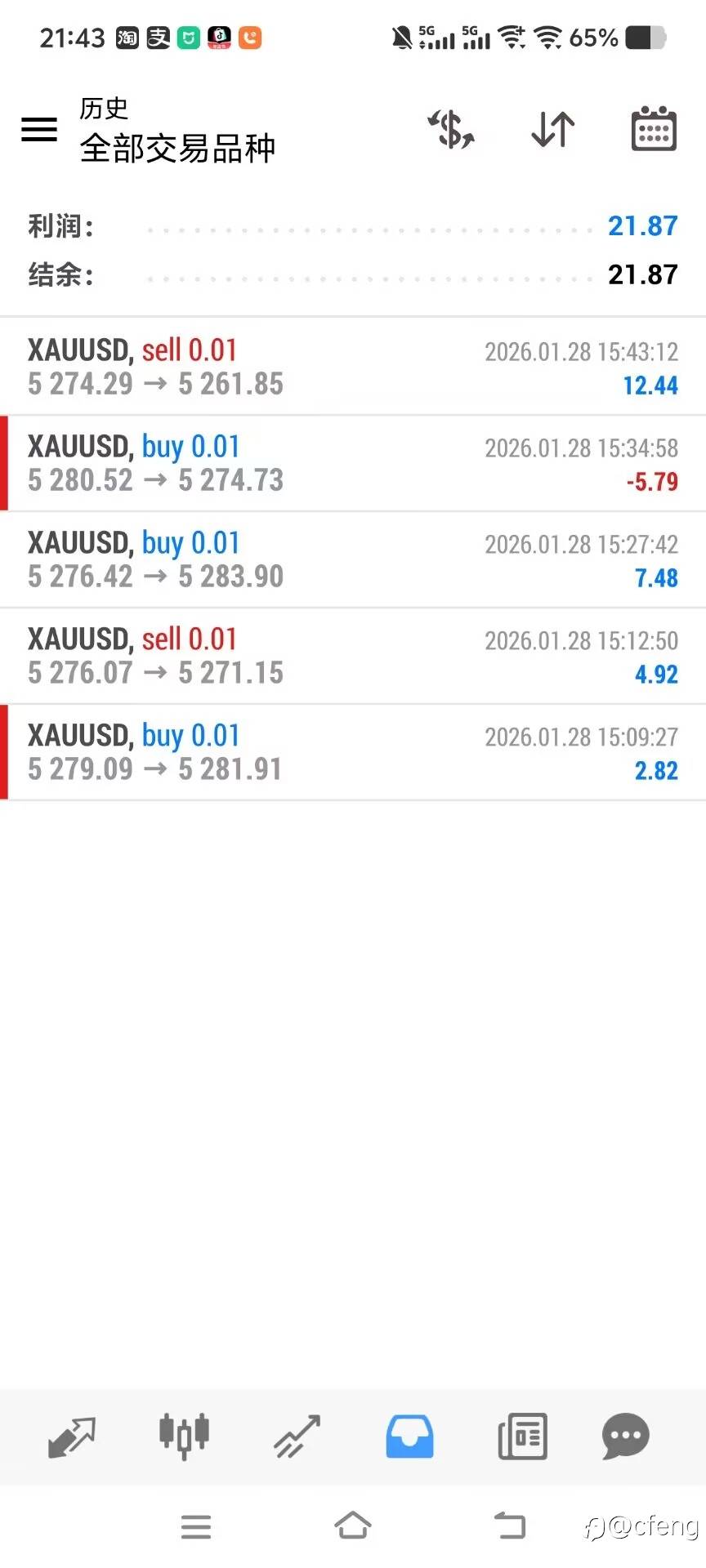Open the hamburger side menu

[x=39, y=129]
